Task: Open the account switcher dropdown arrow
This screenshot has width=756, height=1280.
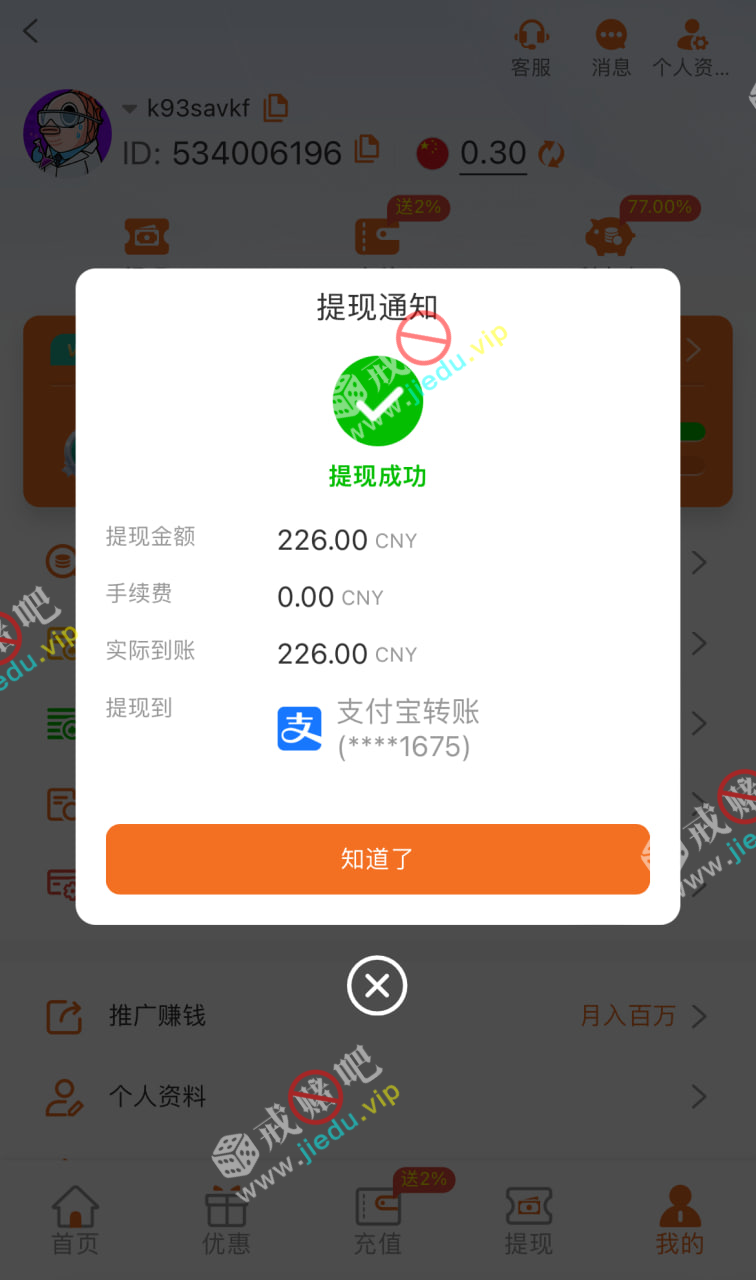Action: [129, 108]
